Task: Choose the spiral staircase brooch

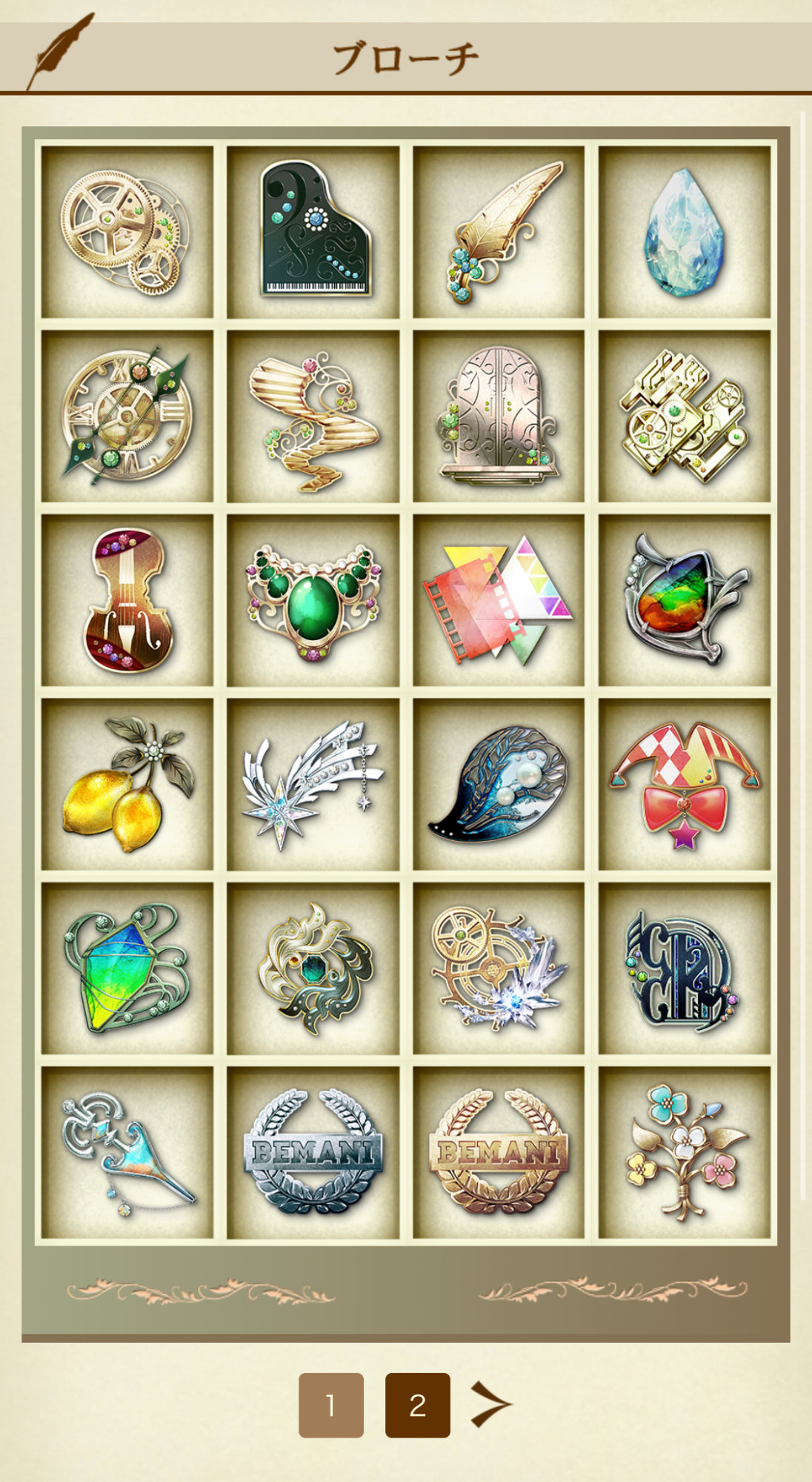Action: (313, 416)
